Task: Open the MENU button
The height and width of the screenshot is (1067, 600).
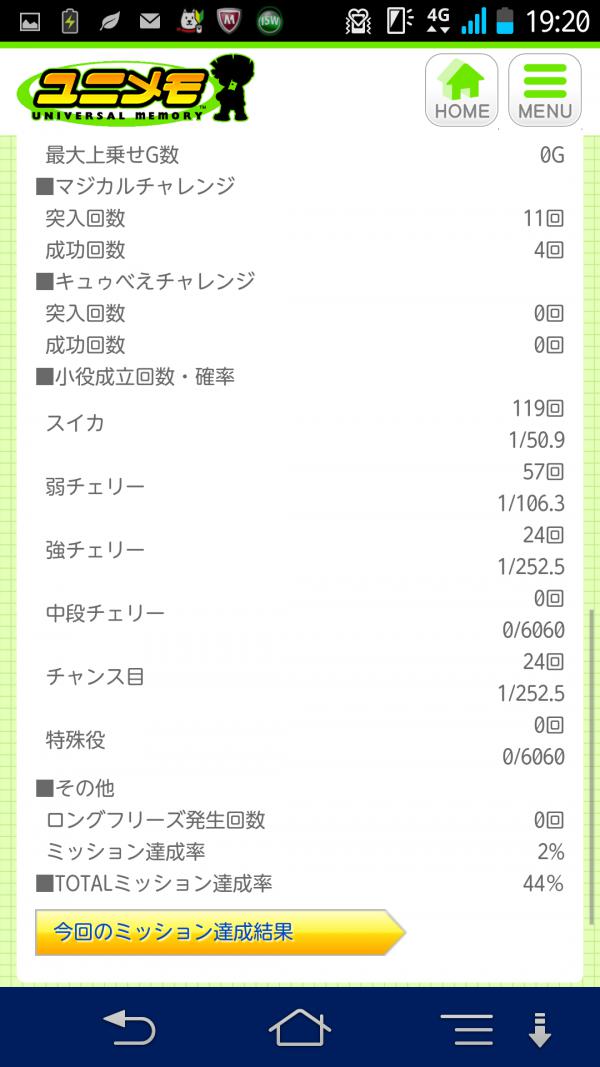Action: coord(545,90)
